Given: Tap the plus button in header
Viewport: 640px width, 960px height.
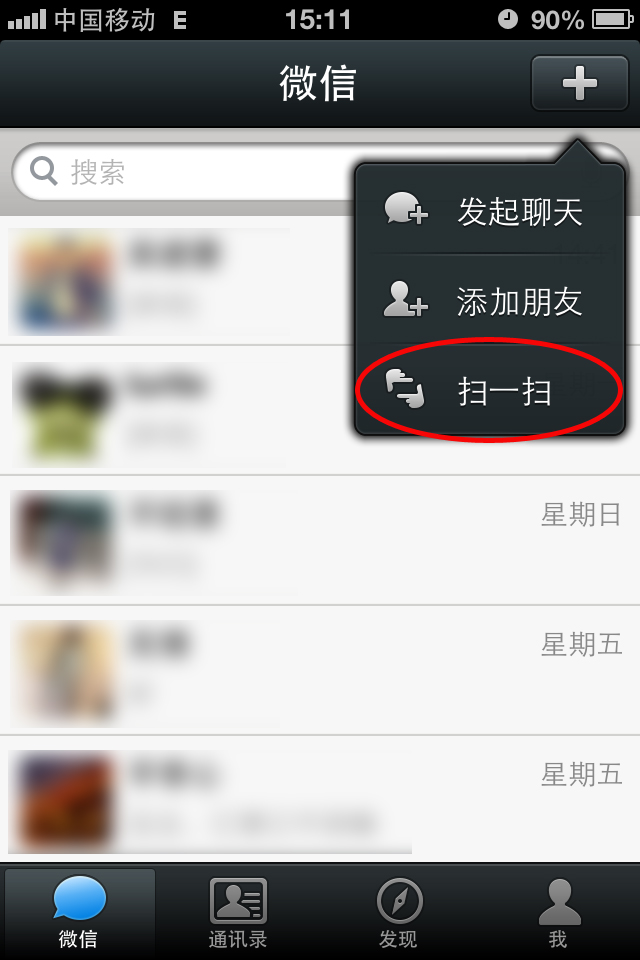Looking at the screenshot, I should [x=579, y=83].
